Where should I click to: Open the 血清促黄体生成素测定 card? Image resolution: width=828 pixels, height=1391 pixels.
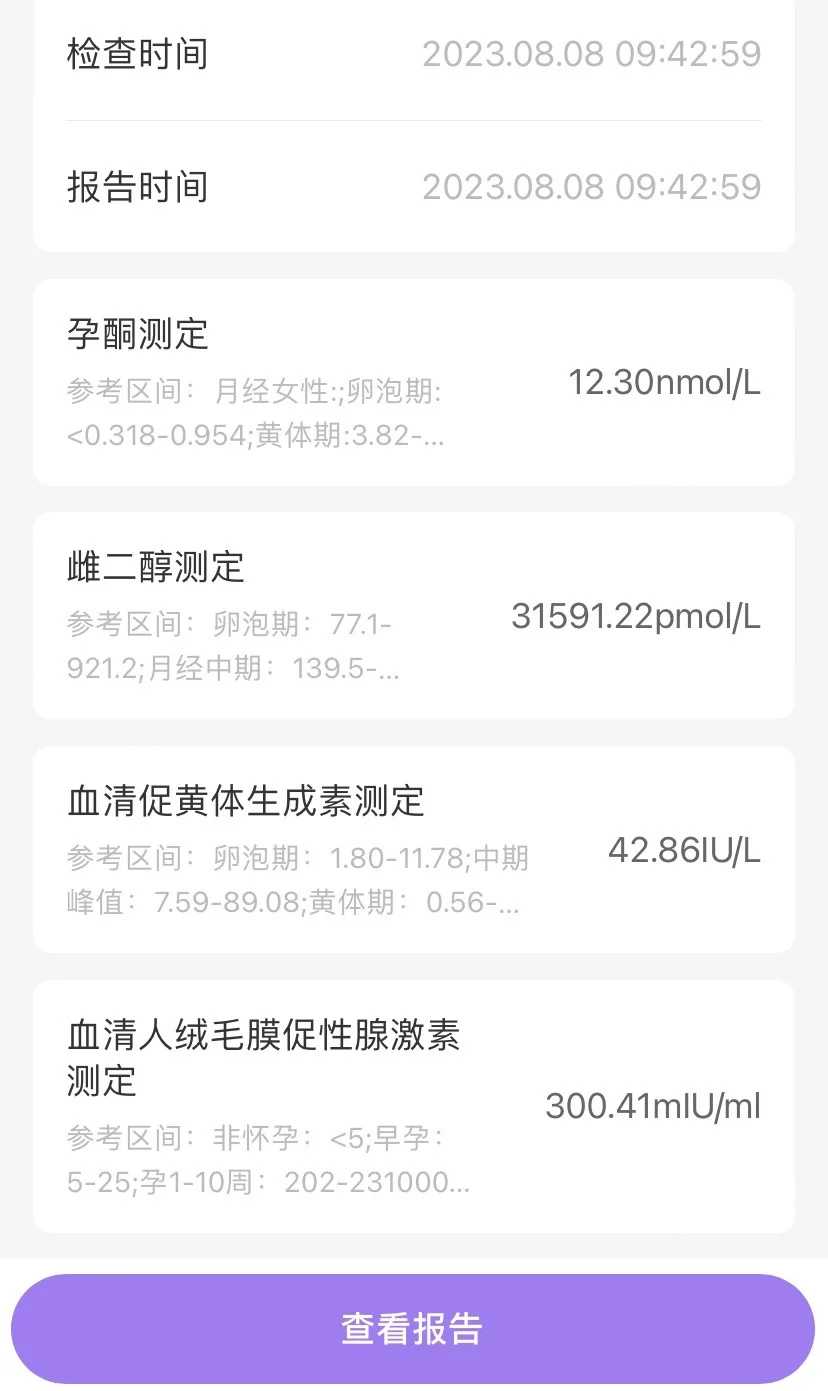click(x=413, y=850)
